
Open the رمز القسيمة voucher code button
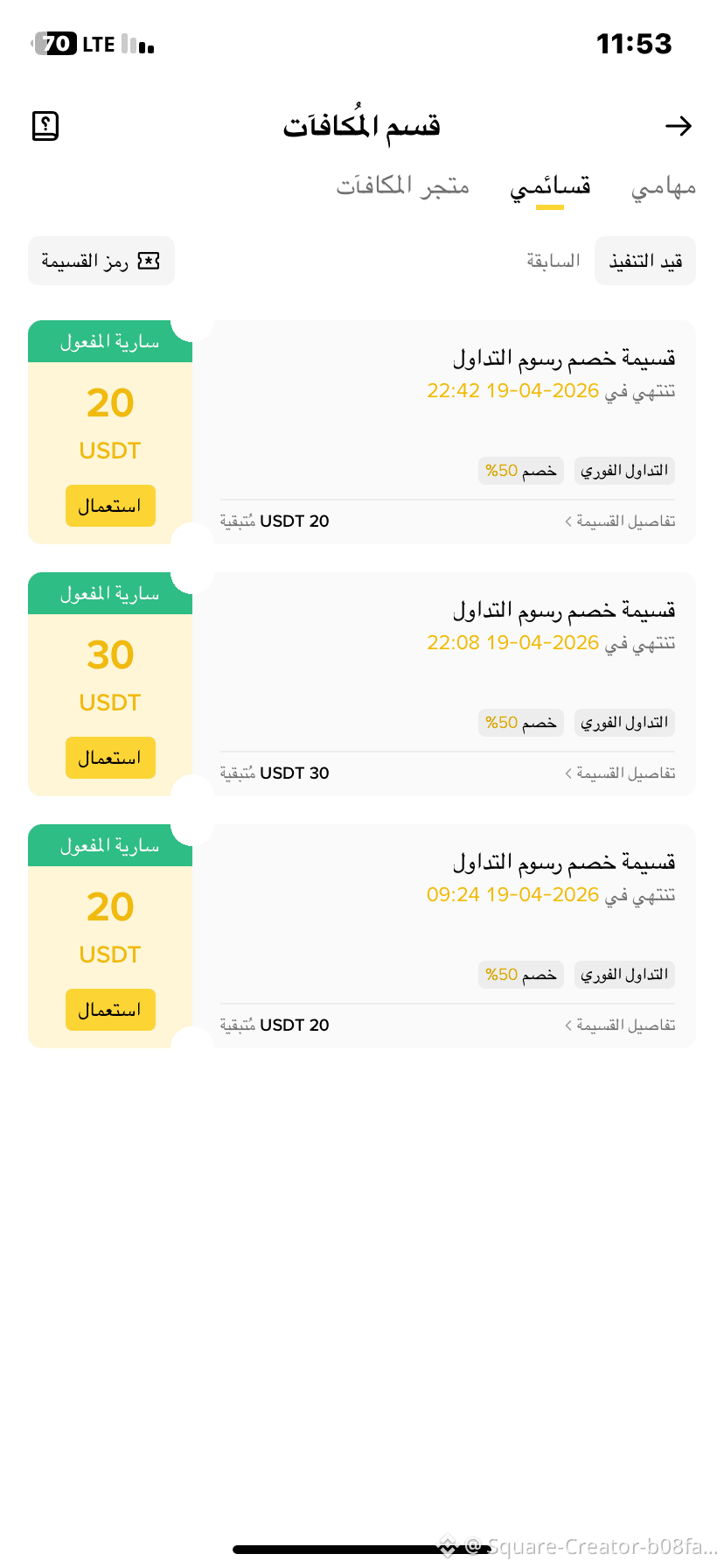[x=101, y=261]
